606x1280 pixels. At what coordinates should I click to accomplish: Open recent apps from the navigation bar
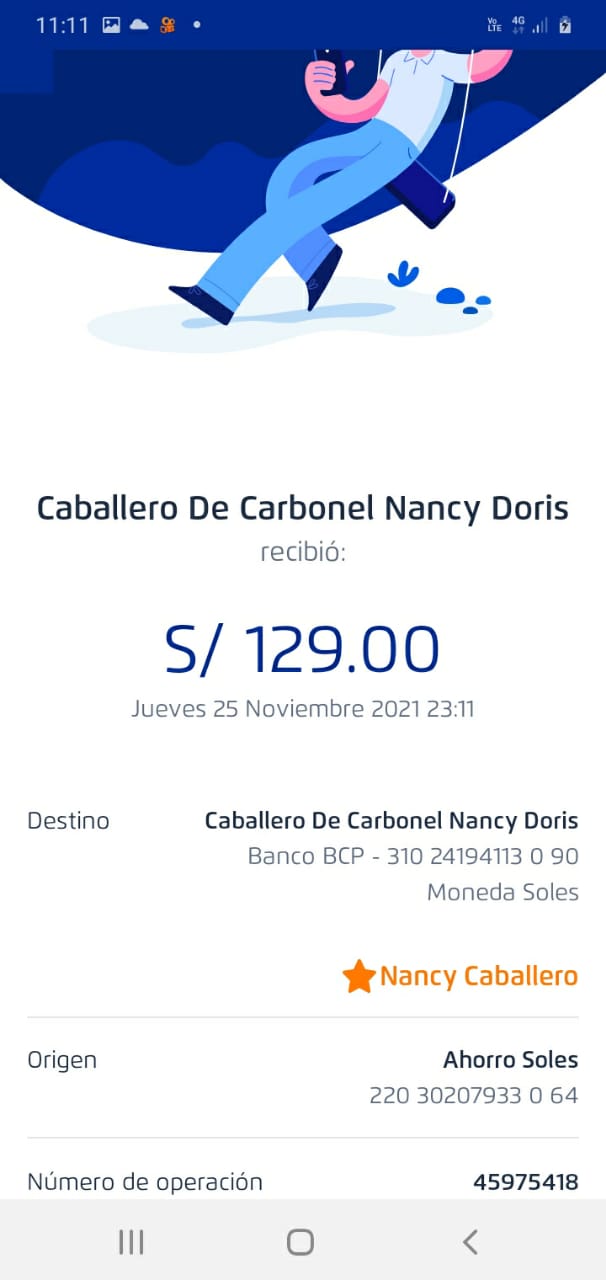(131, 1242)
